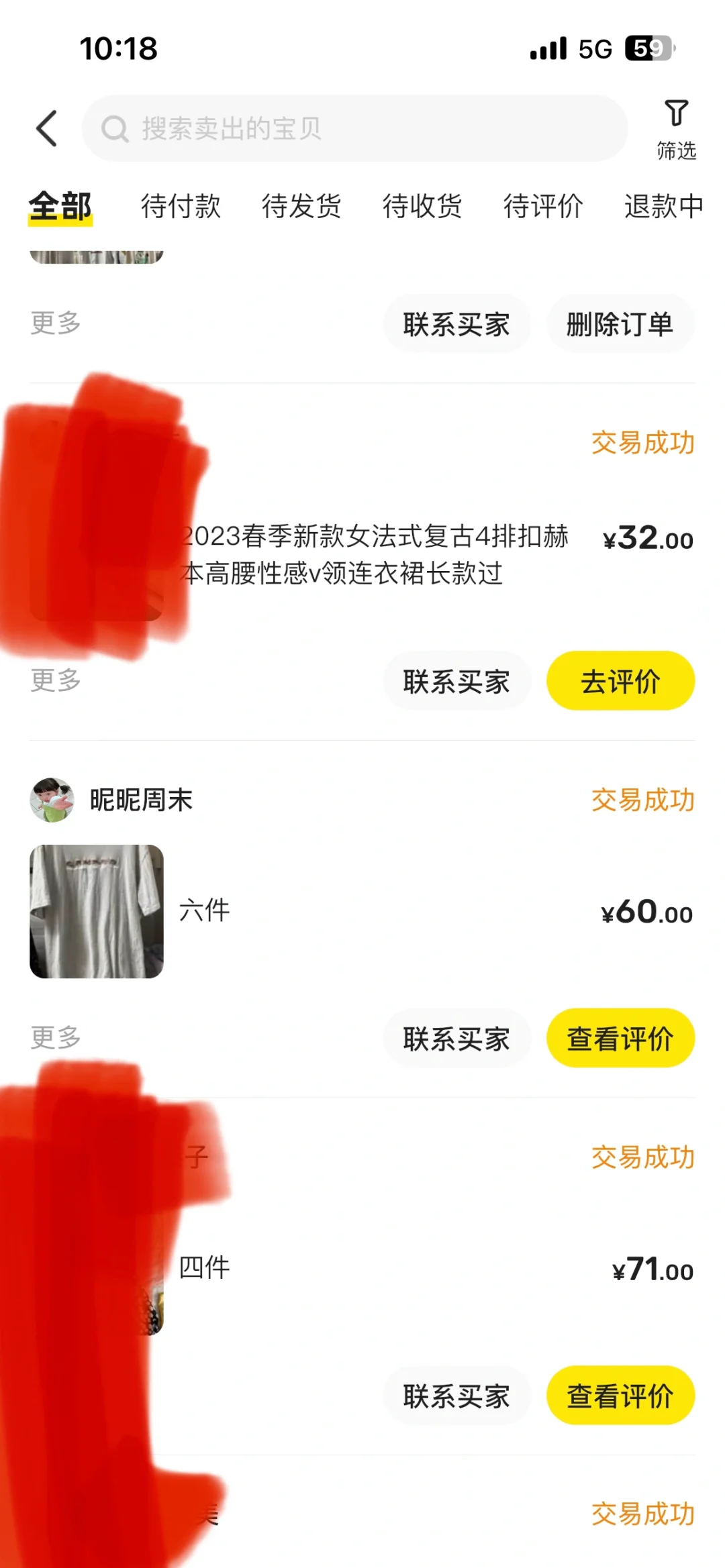Screen dimensions: 725x1568
Task: Switch to the 待付款 tab
Action: [x=181, y=205]
